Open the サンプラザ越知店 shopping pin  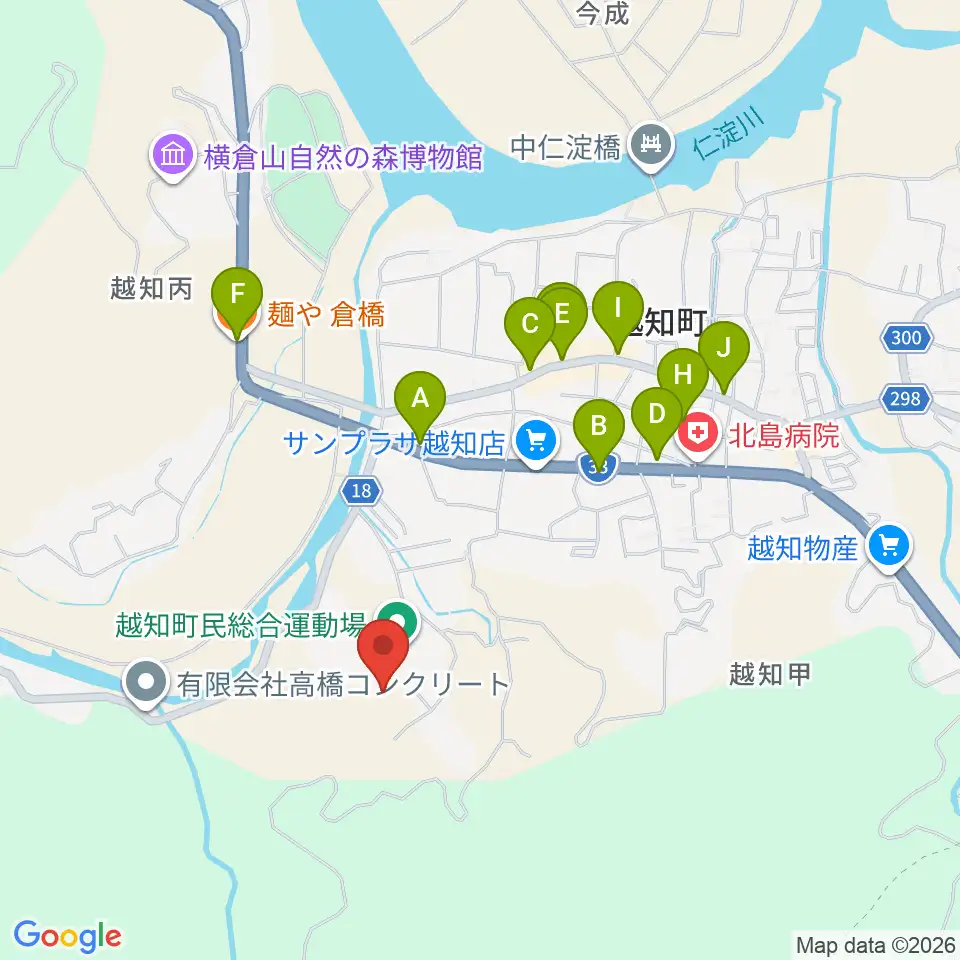tap(536, 444)
